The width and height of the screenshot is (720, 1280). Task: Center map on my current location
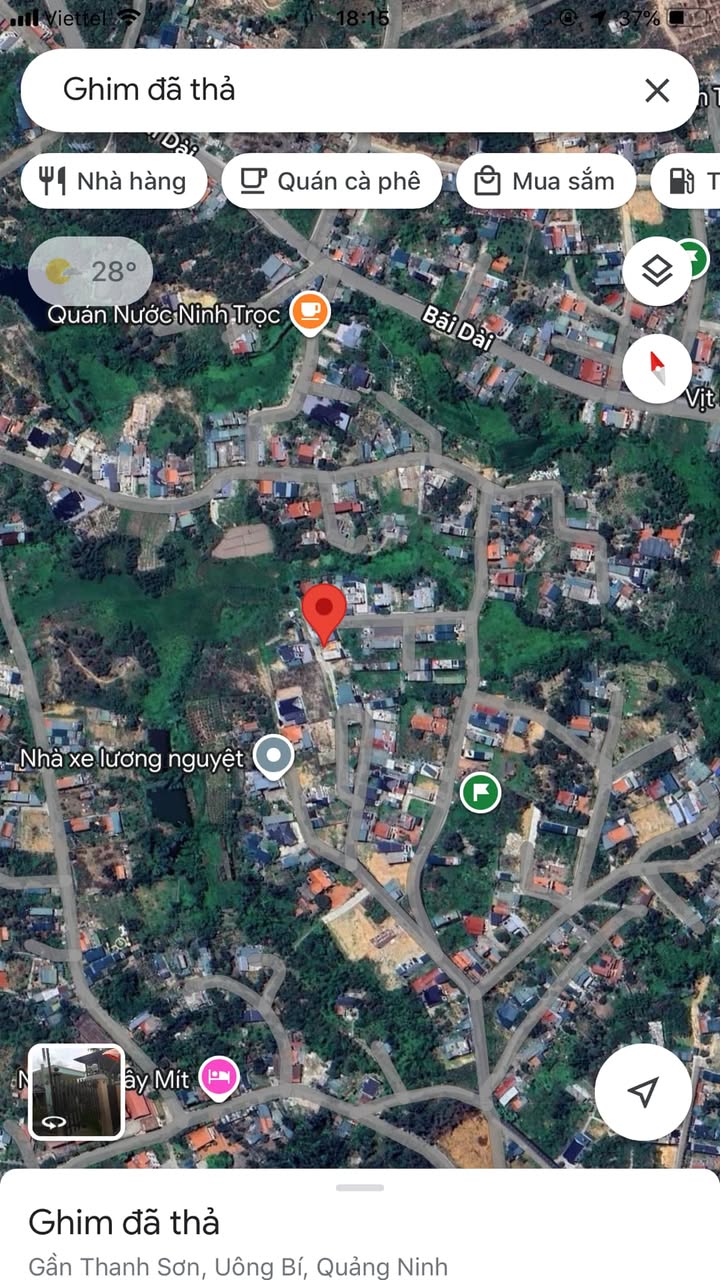tap(643, 1092)
